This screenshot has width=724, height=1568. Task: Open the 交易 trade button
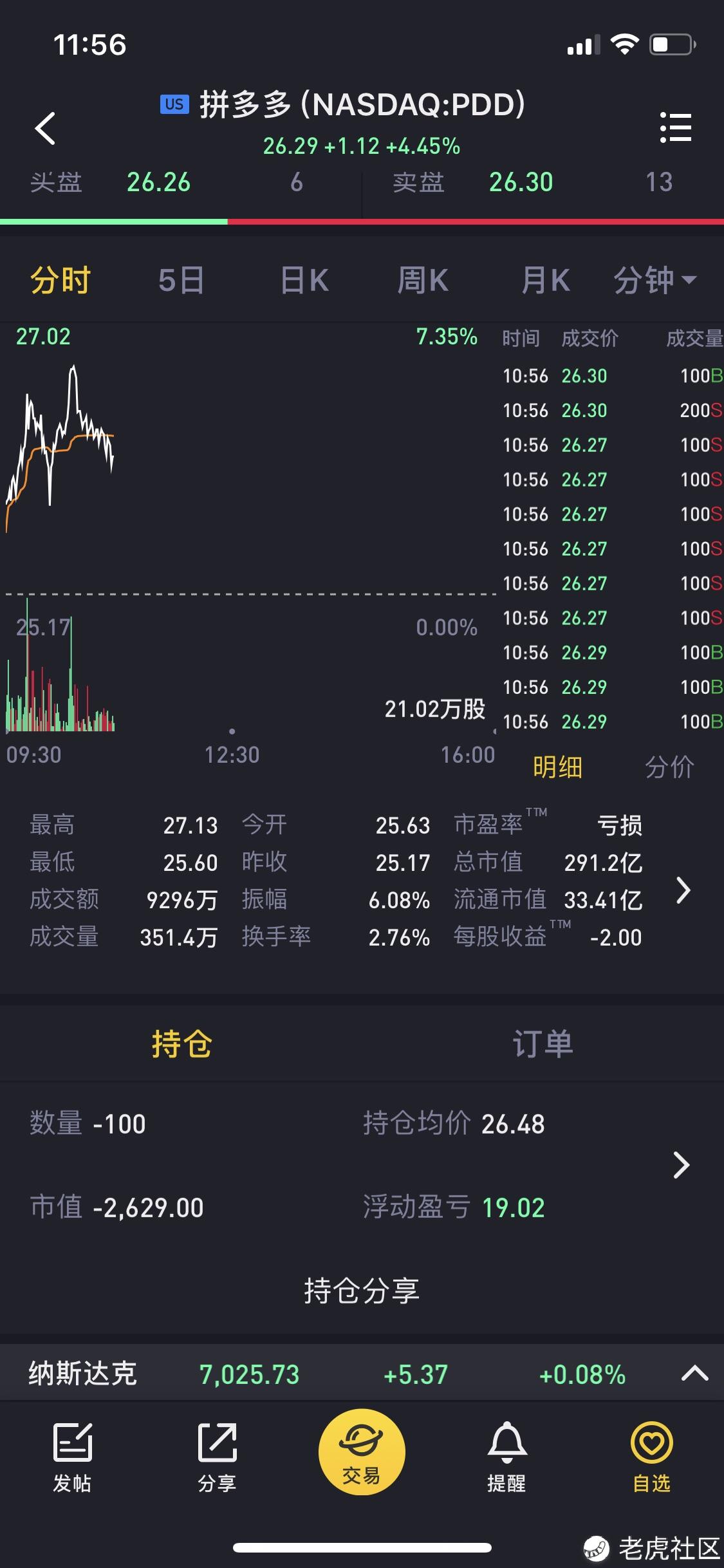tap(362, 1453)
